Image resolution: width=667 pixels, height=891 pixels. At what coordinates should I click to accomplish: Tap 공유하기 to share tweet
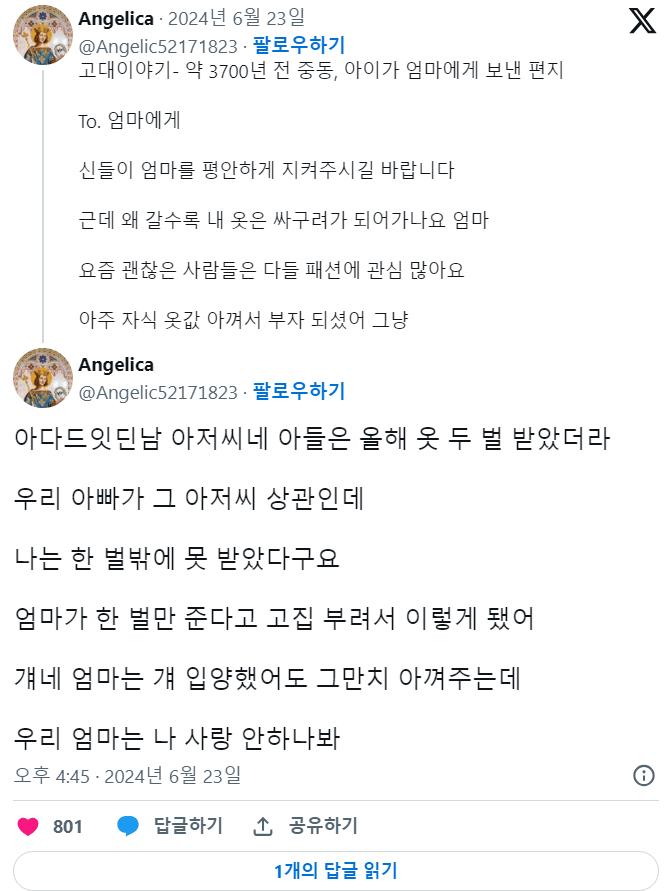coord(305,826)
